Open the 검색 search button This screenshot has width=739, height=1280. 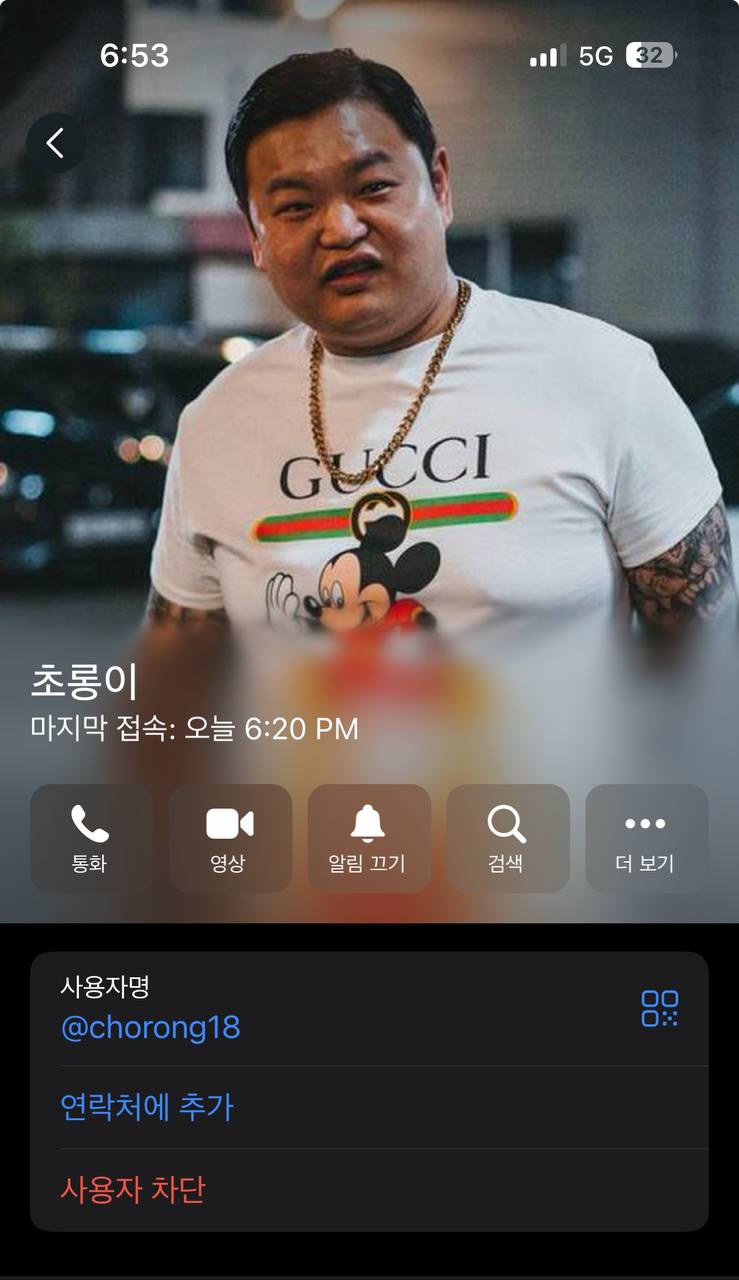(507, 838)
